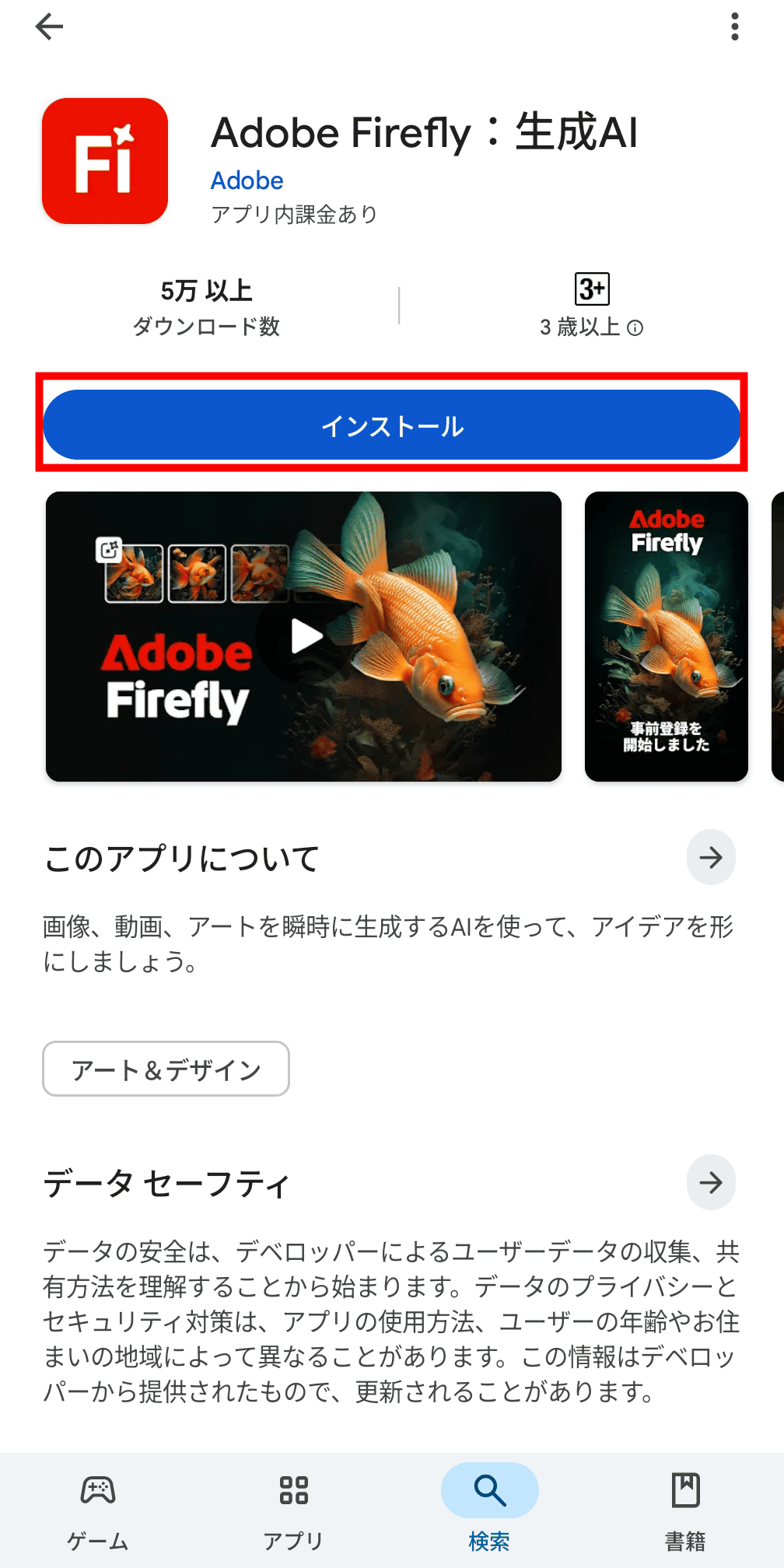
Task: Go back with the top-left arrow
Action: click(49, 27)
